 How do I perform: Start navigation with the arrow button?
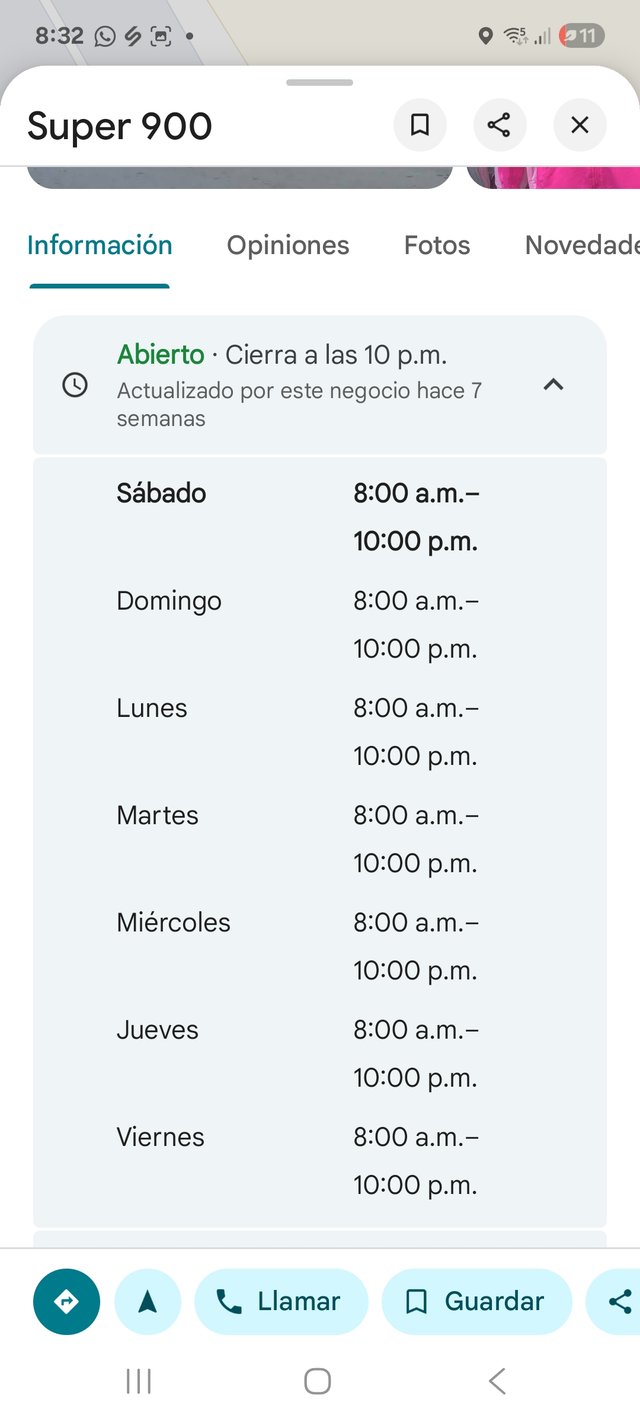pyautogui.click(x=148, y=1301)
